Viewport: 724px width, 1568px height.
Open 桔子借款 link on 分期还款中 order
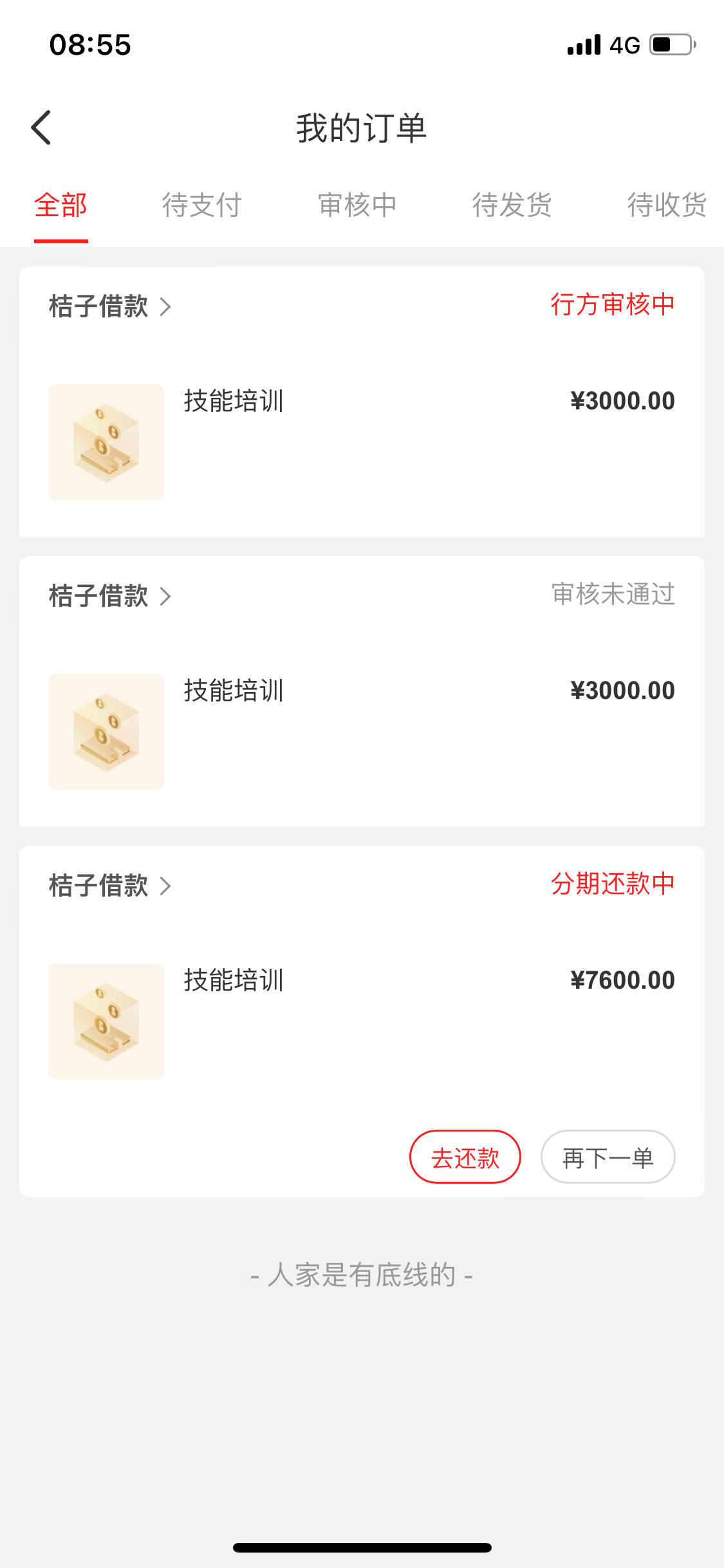tap(110, 886)
